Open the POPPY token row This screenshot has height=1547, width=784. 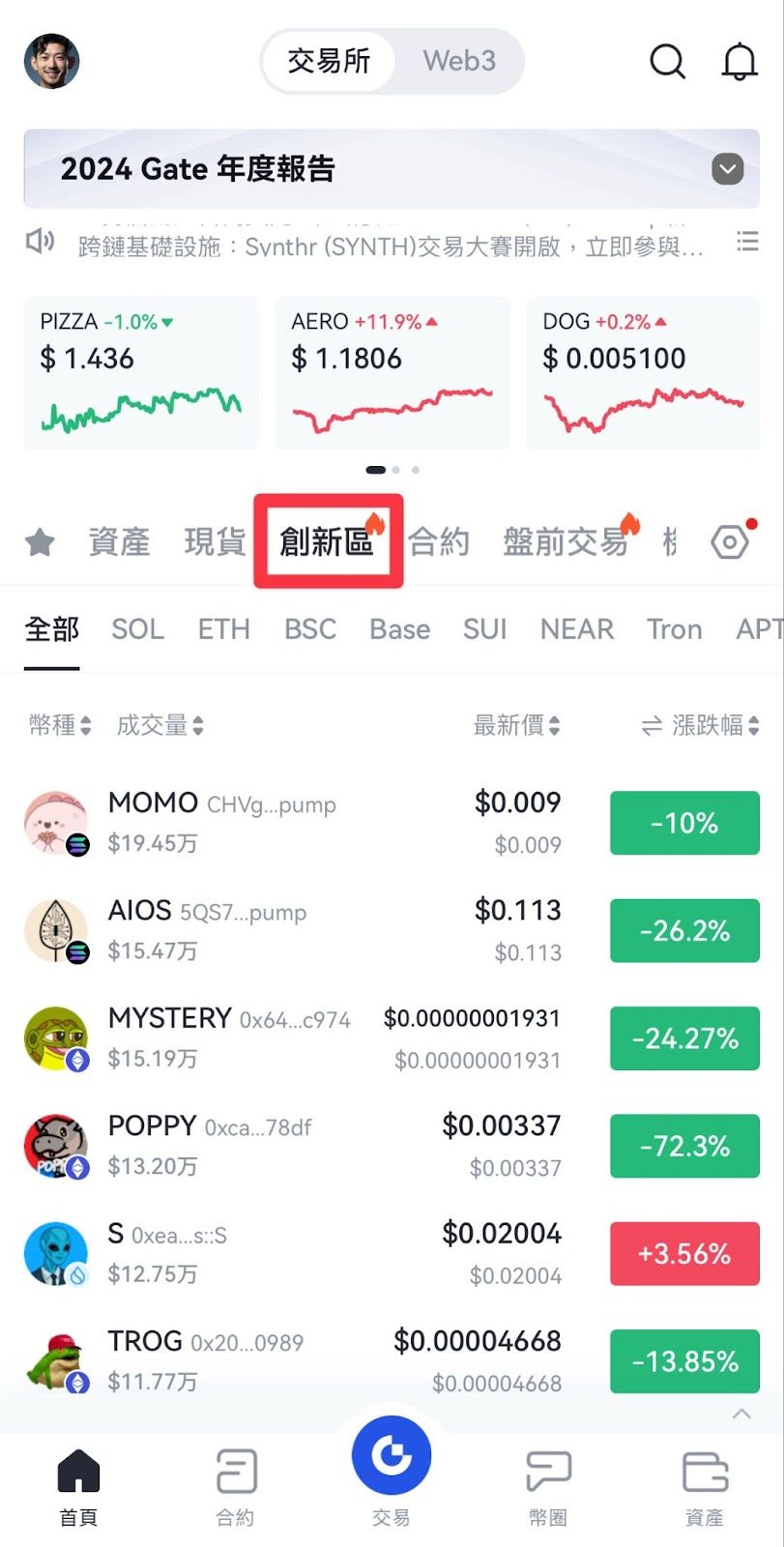pos(290,1146)
